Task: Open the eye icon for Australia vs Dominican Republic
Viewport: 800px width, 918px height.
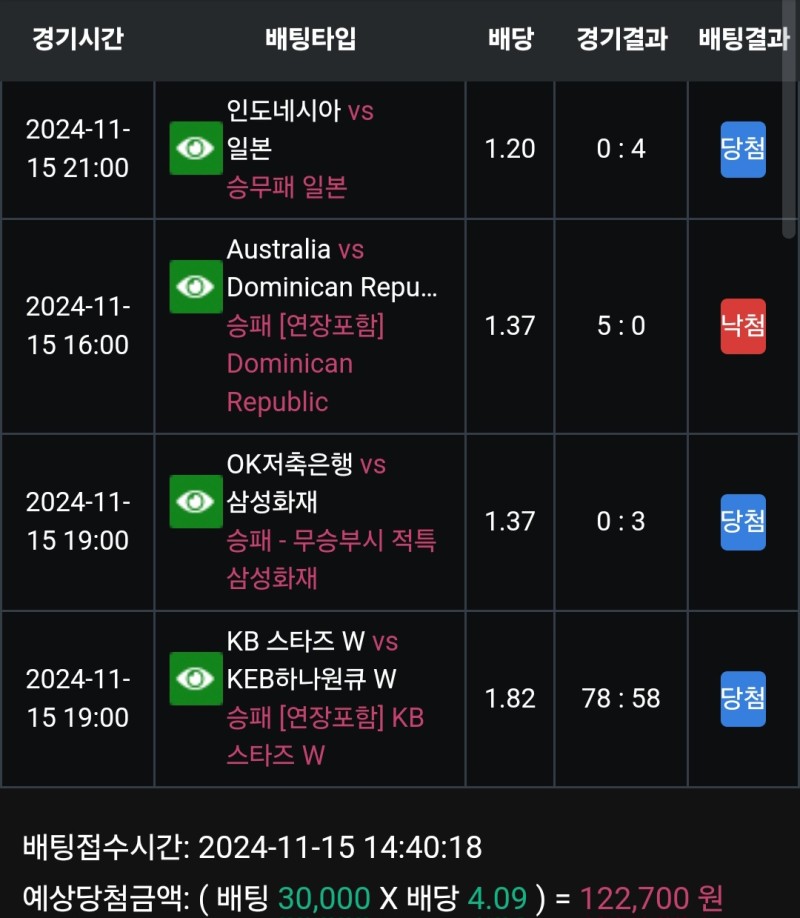Action: click(195, 287)
